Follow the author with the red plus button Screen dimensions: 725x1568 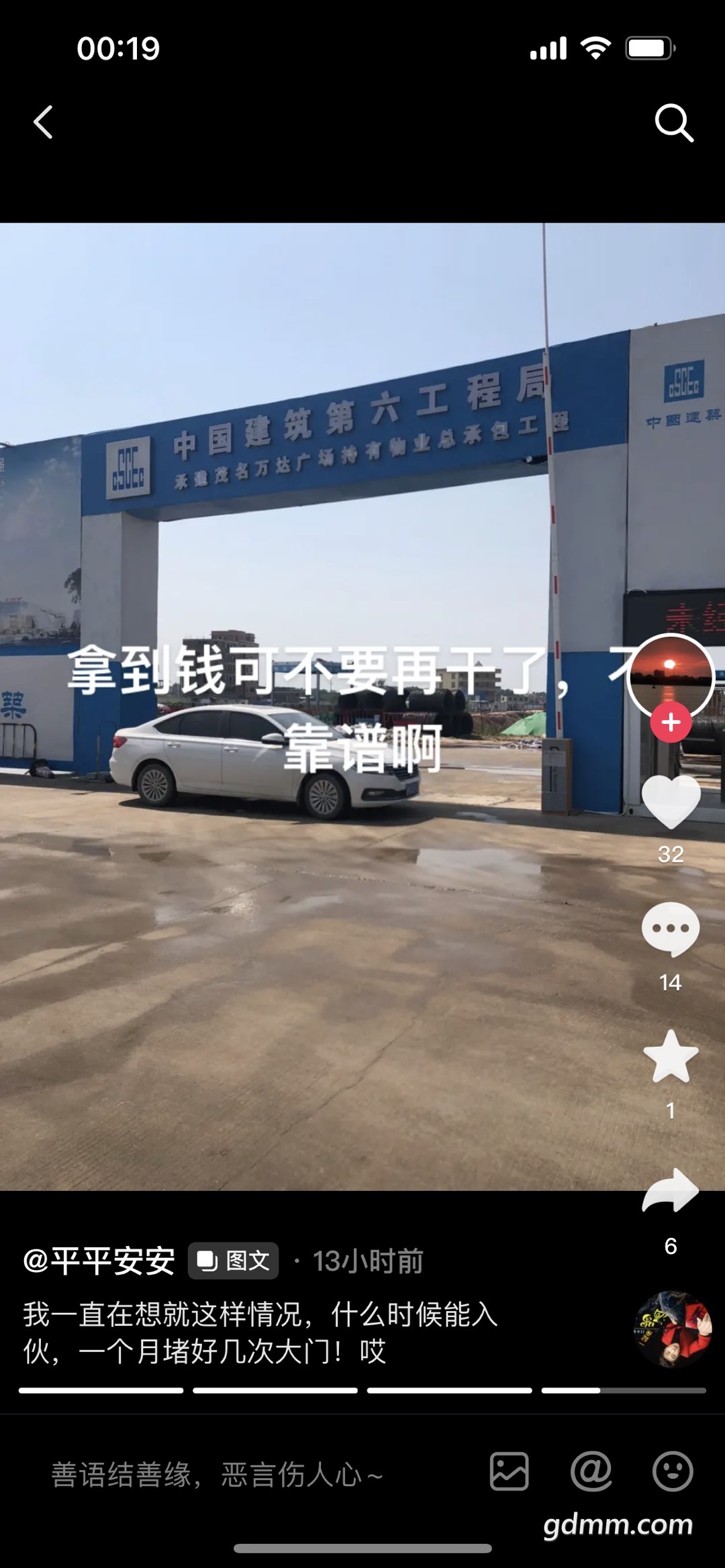[671, 723]
